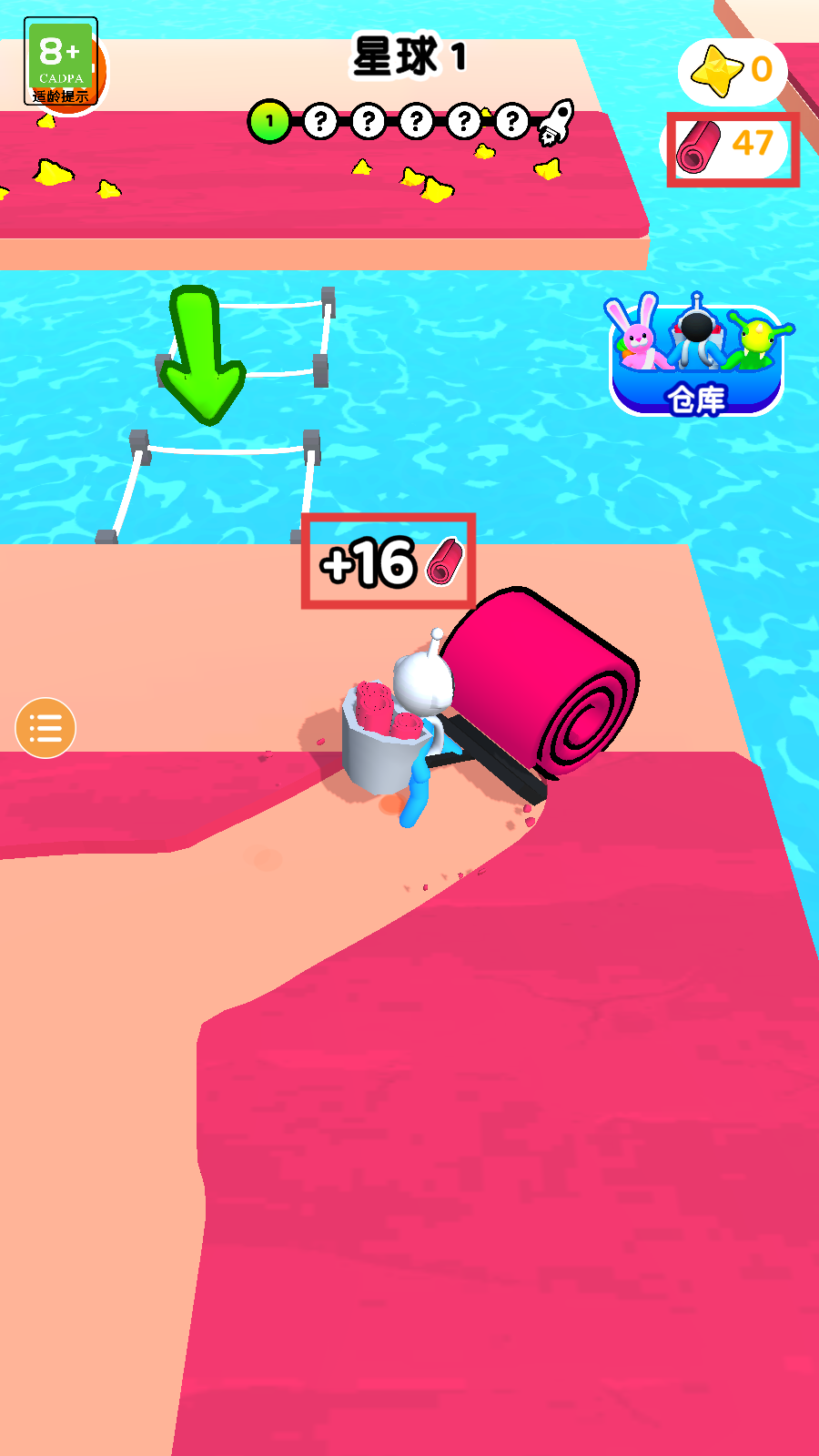Image resolution: width=819 pixels, height=1456 pixels.
Task: Tap the 8+ CADPA age rating badge
Action: pos(61,62)
